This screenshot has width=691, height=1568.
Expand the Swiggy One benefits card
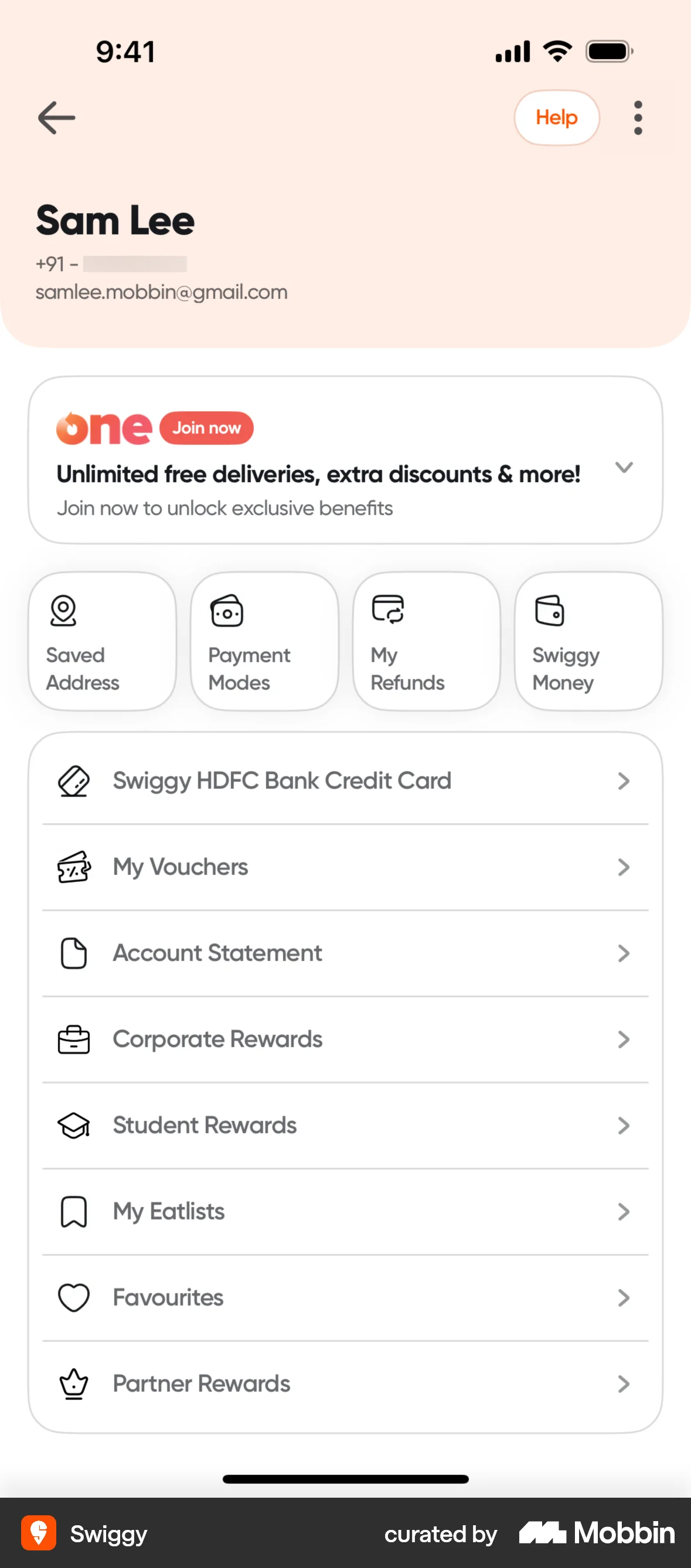pyautogui.click(x=624, y=468)
